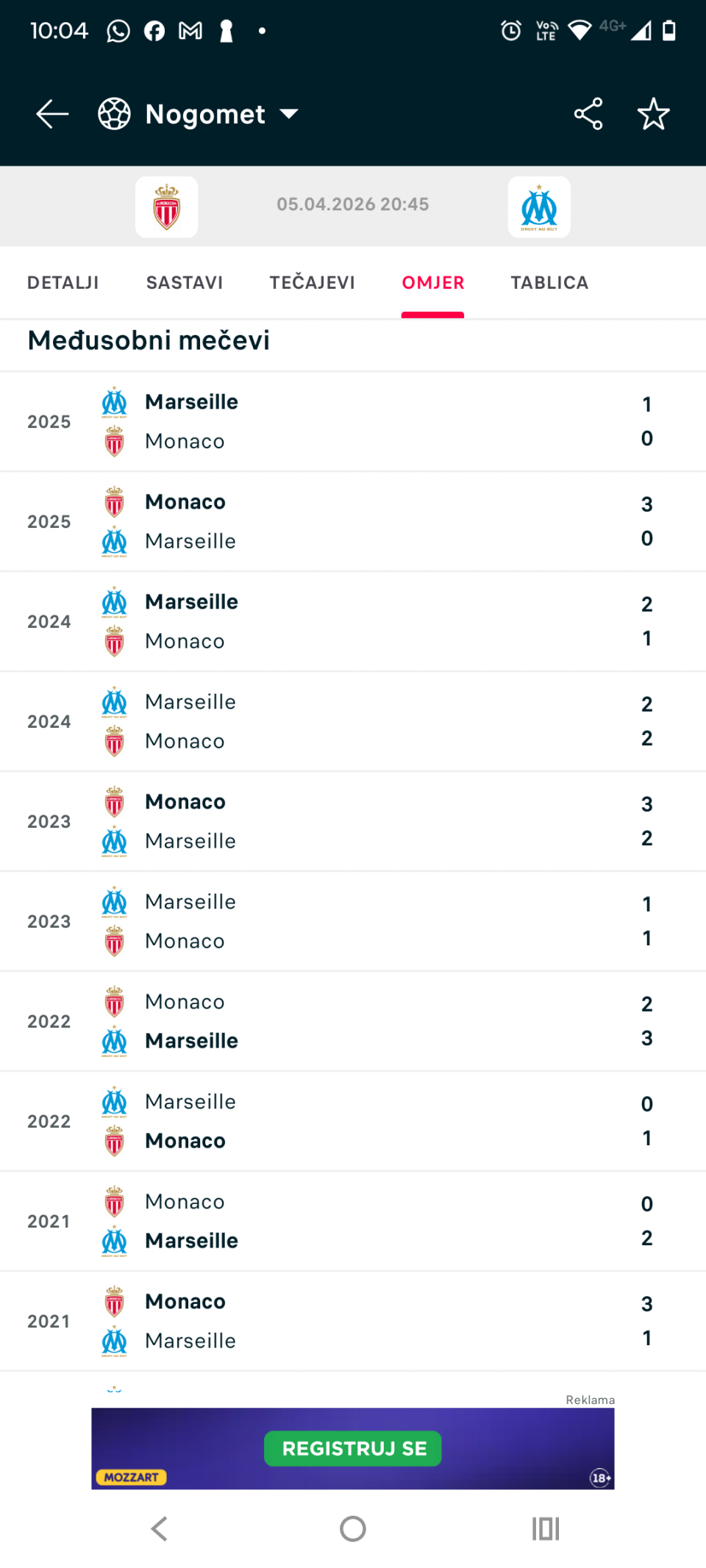The height and width of the screenshot is (1568, 706).
Task: Open the TEČAJEVI tab
Action: pyautogui.click(x=313, y=283)
